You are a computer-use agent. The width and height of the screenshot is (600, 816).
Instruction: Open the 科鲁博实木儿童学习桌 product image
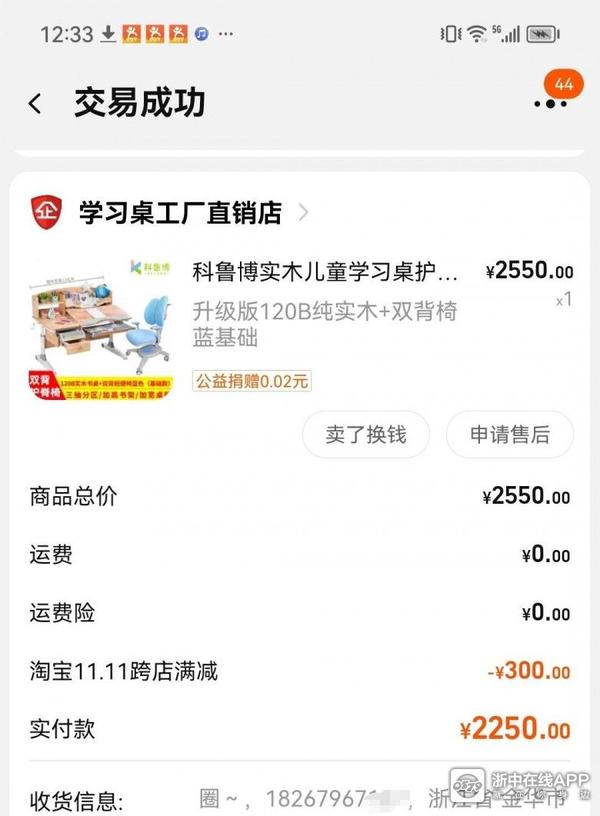coord(102,327)
